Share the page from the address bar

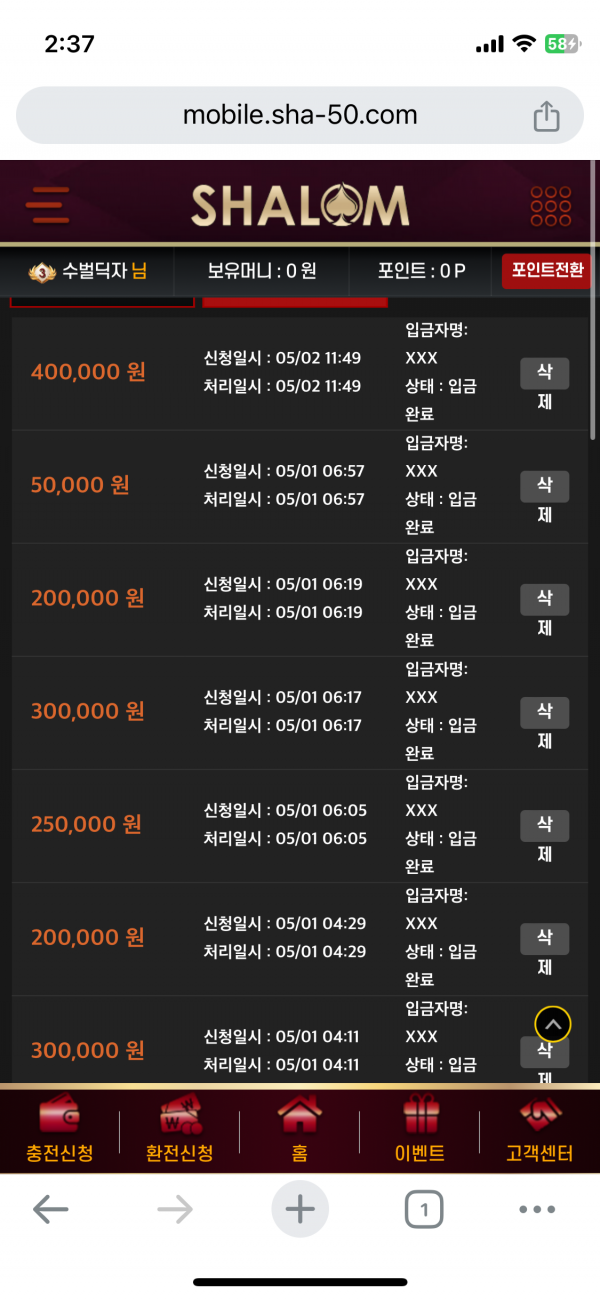coord(546,116)
